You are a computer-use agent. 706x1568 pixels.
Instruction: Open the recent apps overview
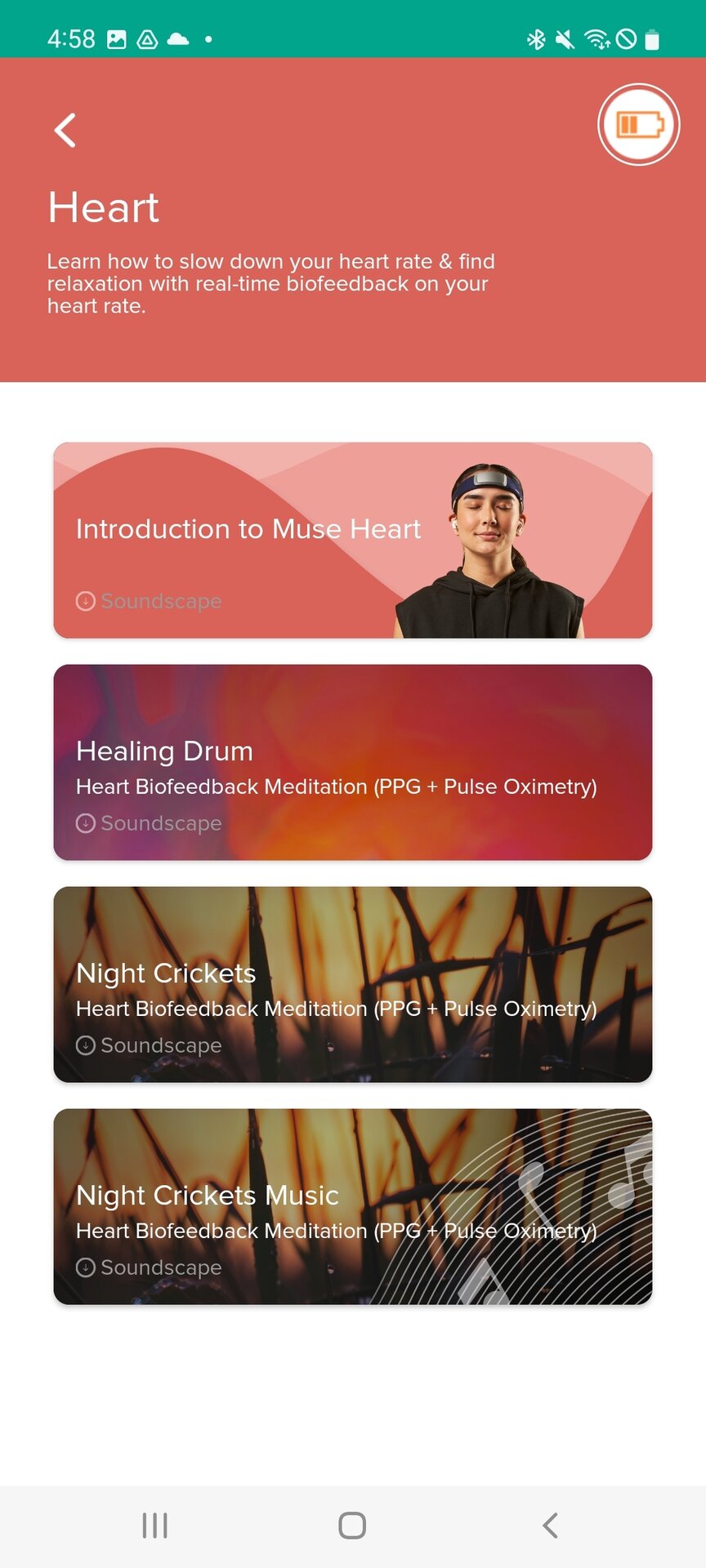154,1525
